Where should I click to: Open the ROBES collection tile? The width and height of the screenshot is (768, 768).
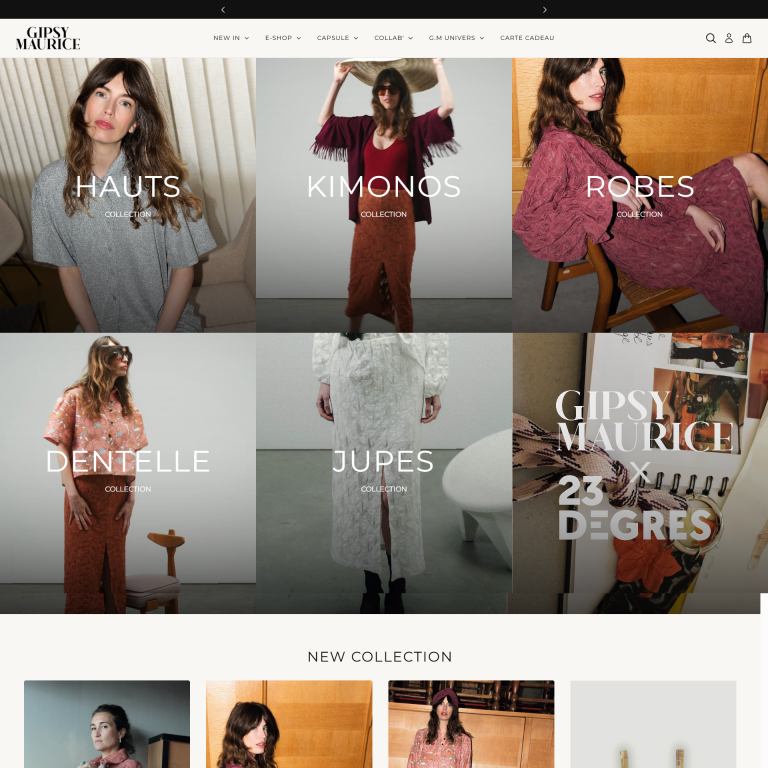(640, 195)
